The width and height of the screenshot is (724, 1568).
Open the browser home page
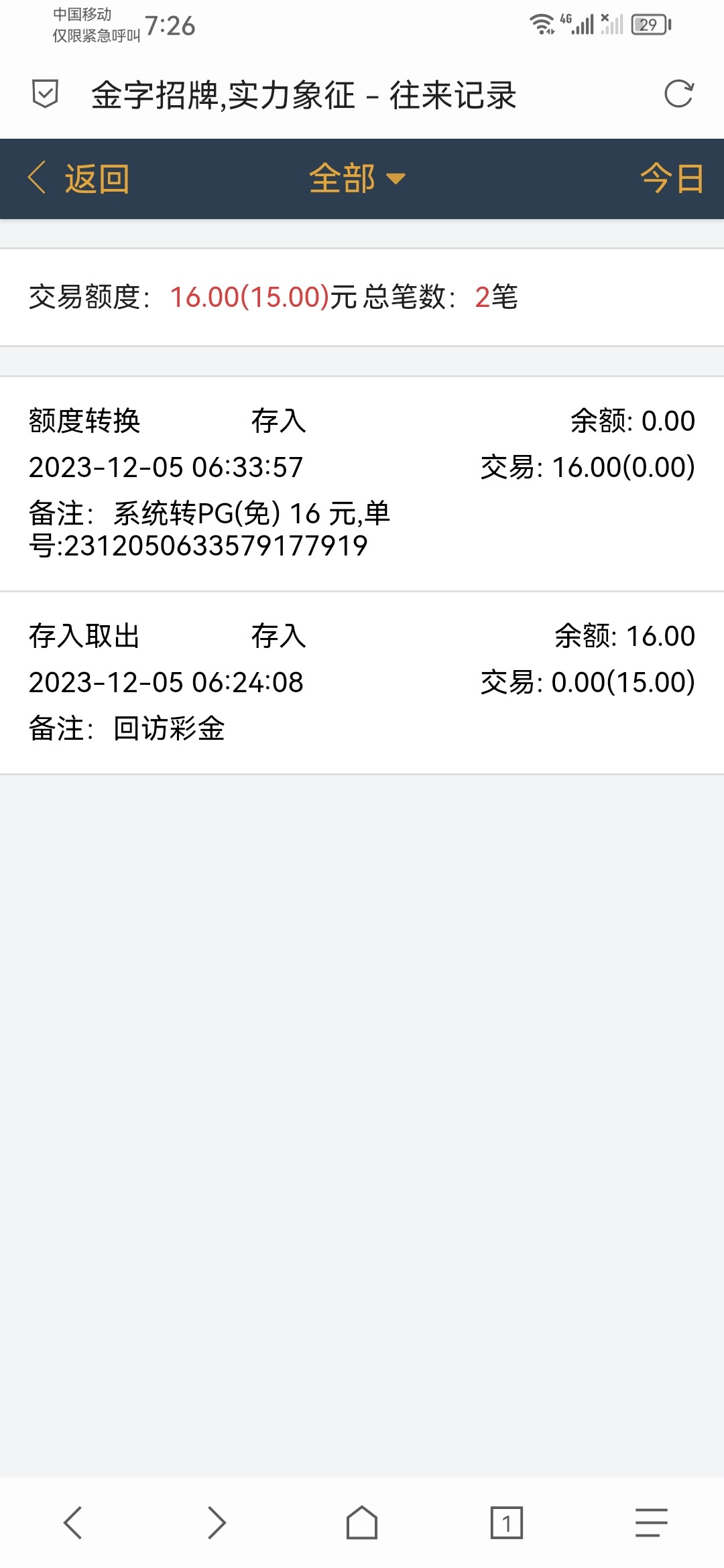click(362, 1523)
